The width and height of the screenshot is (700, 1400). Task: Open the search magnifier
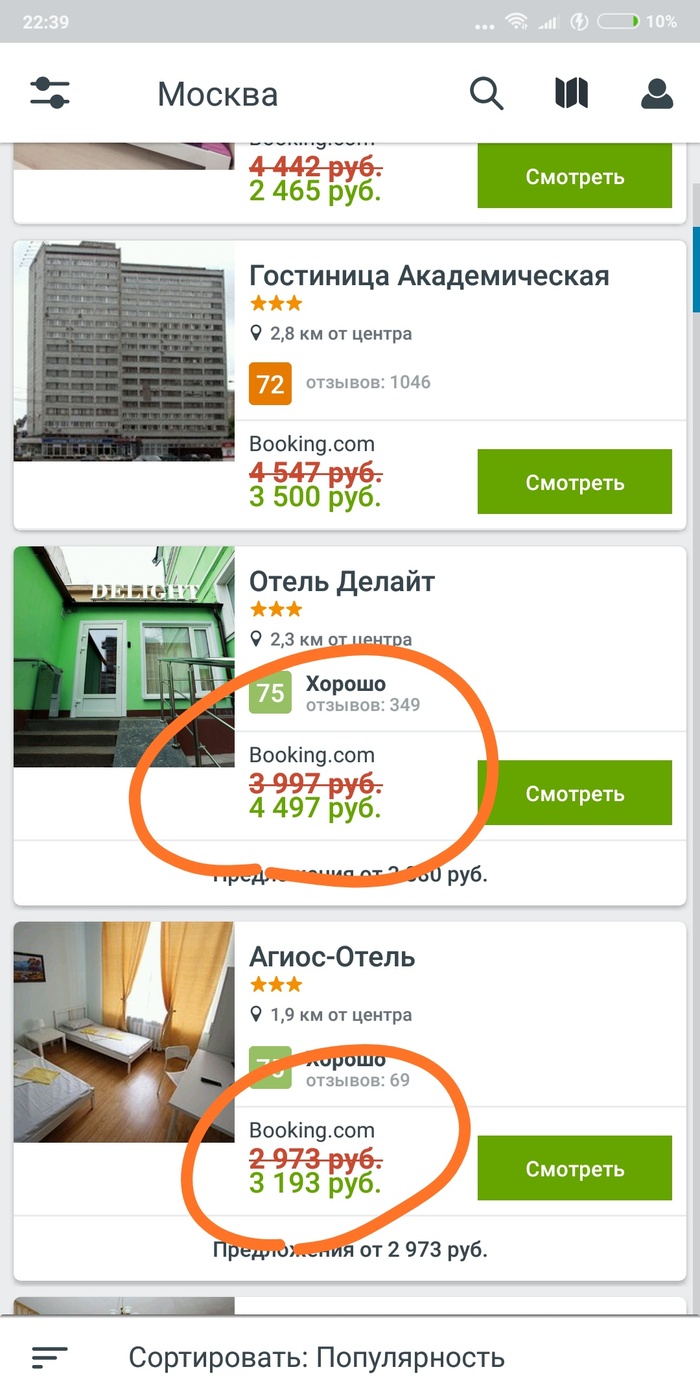point(486,94)
